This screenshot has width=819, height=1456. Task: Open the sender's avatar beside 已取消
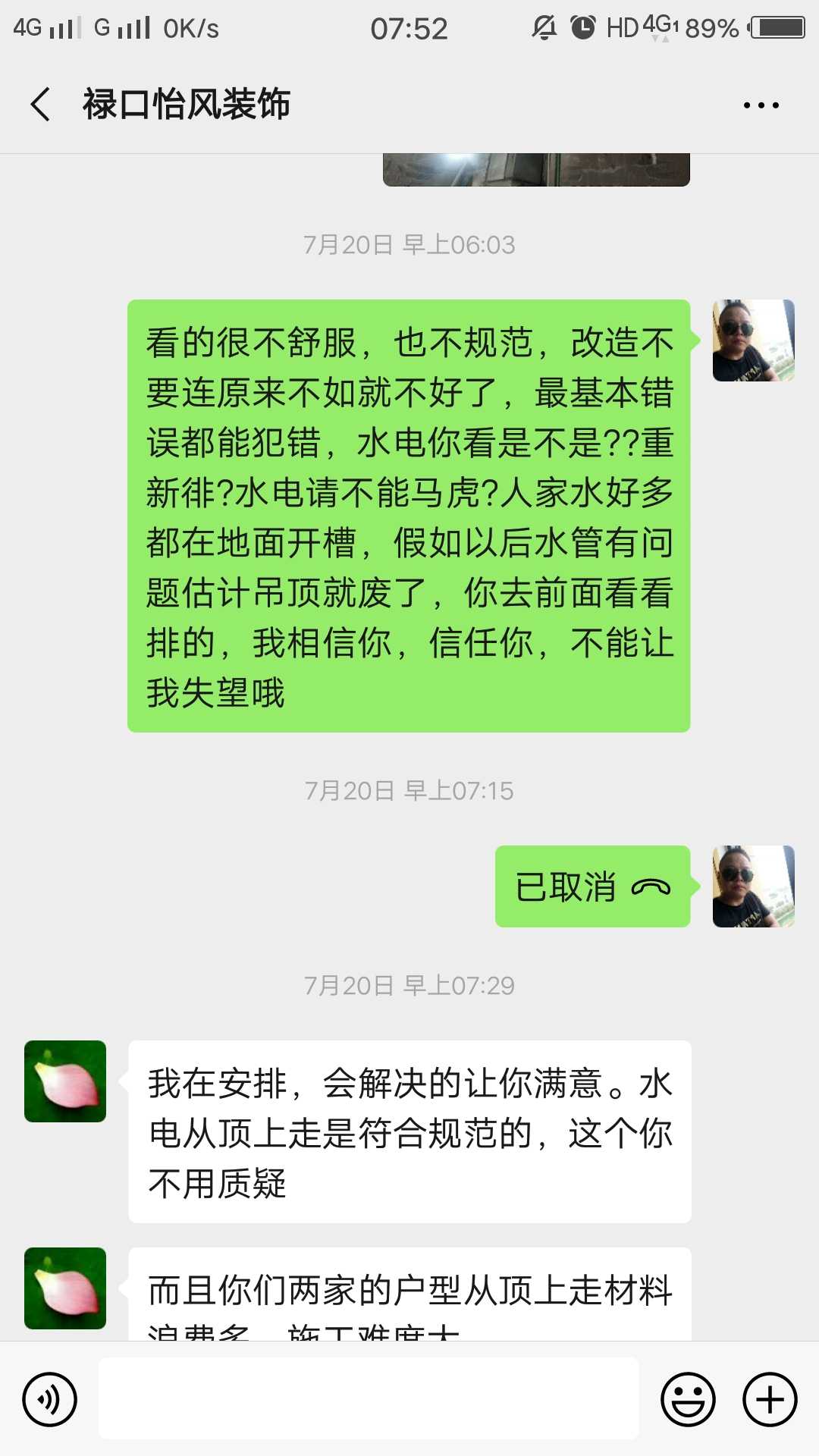pyautogui.click(x=753, y=886)
